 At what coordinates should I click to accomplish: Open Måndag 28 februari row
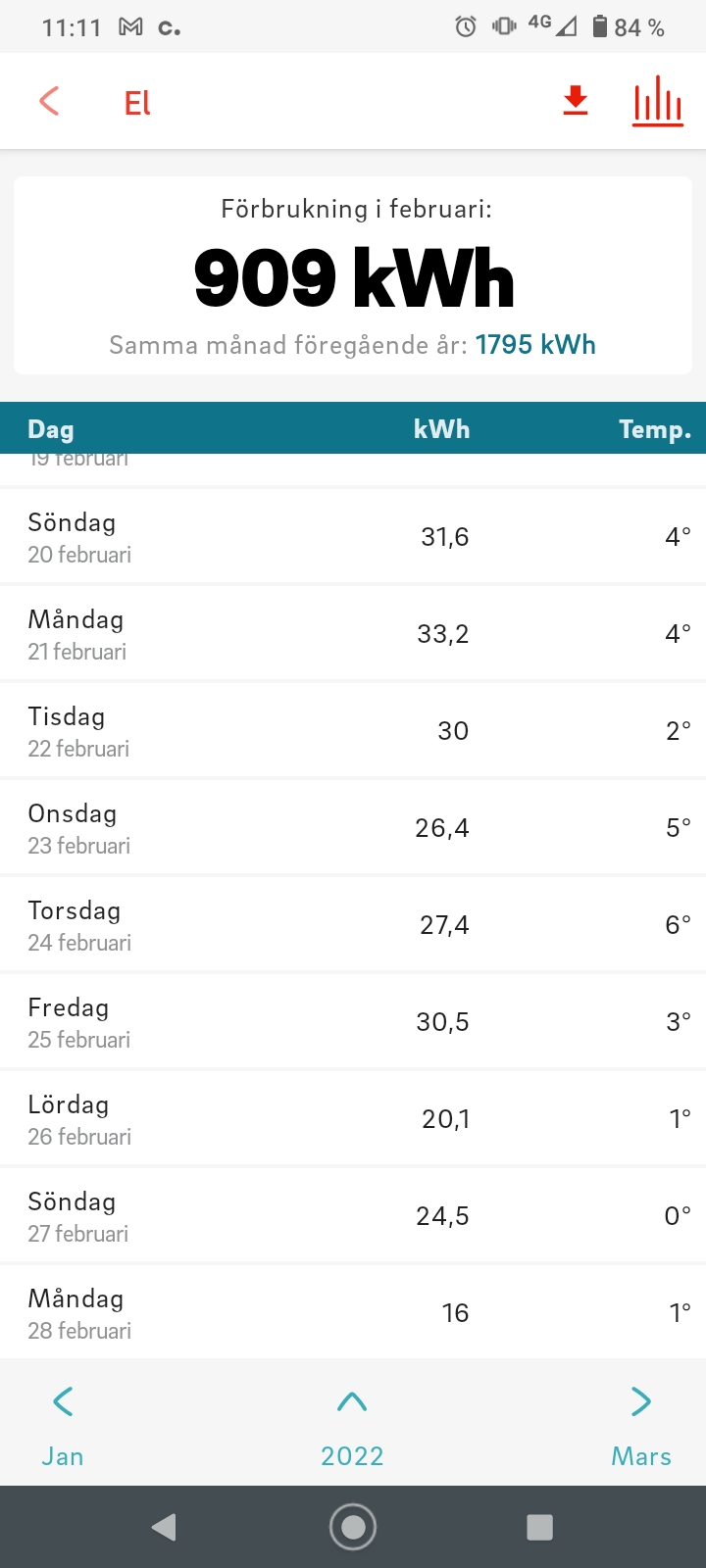pos(353,1311)
